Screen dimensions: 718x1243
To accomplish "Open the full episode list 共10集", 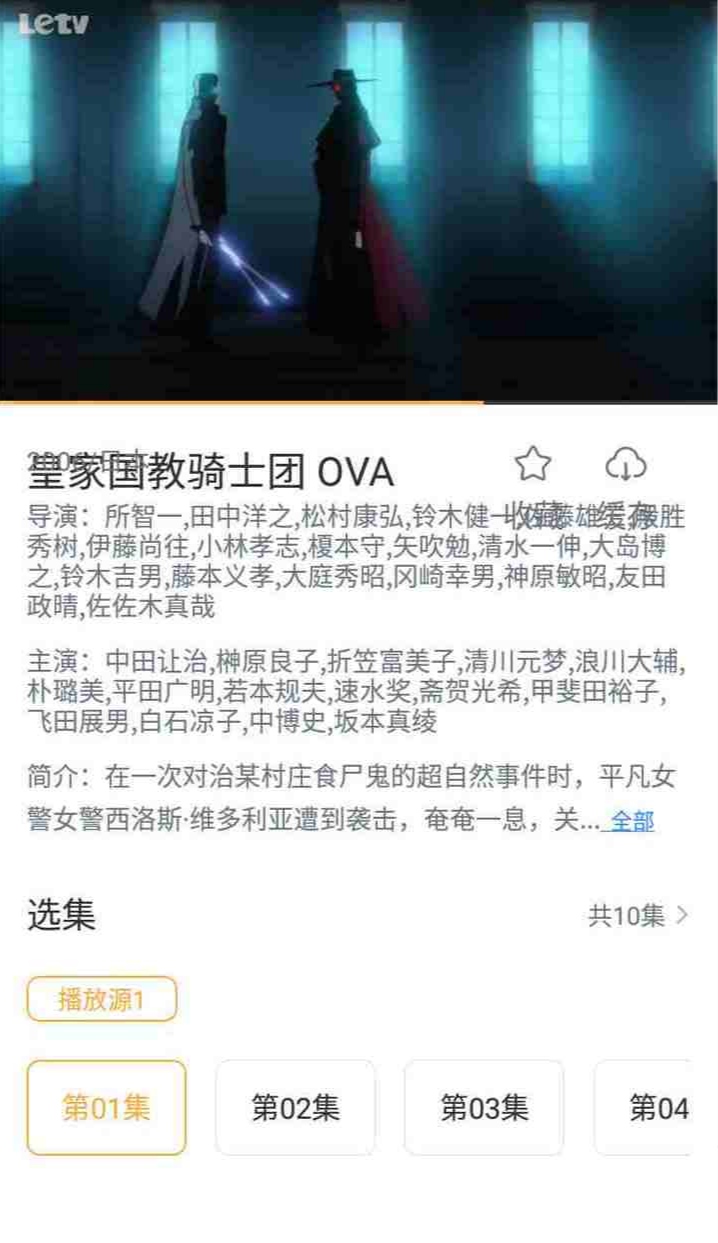I will tap(638, 915).
